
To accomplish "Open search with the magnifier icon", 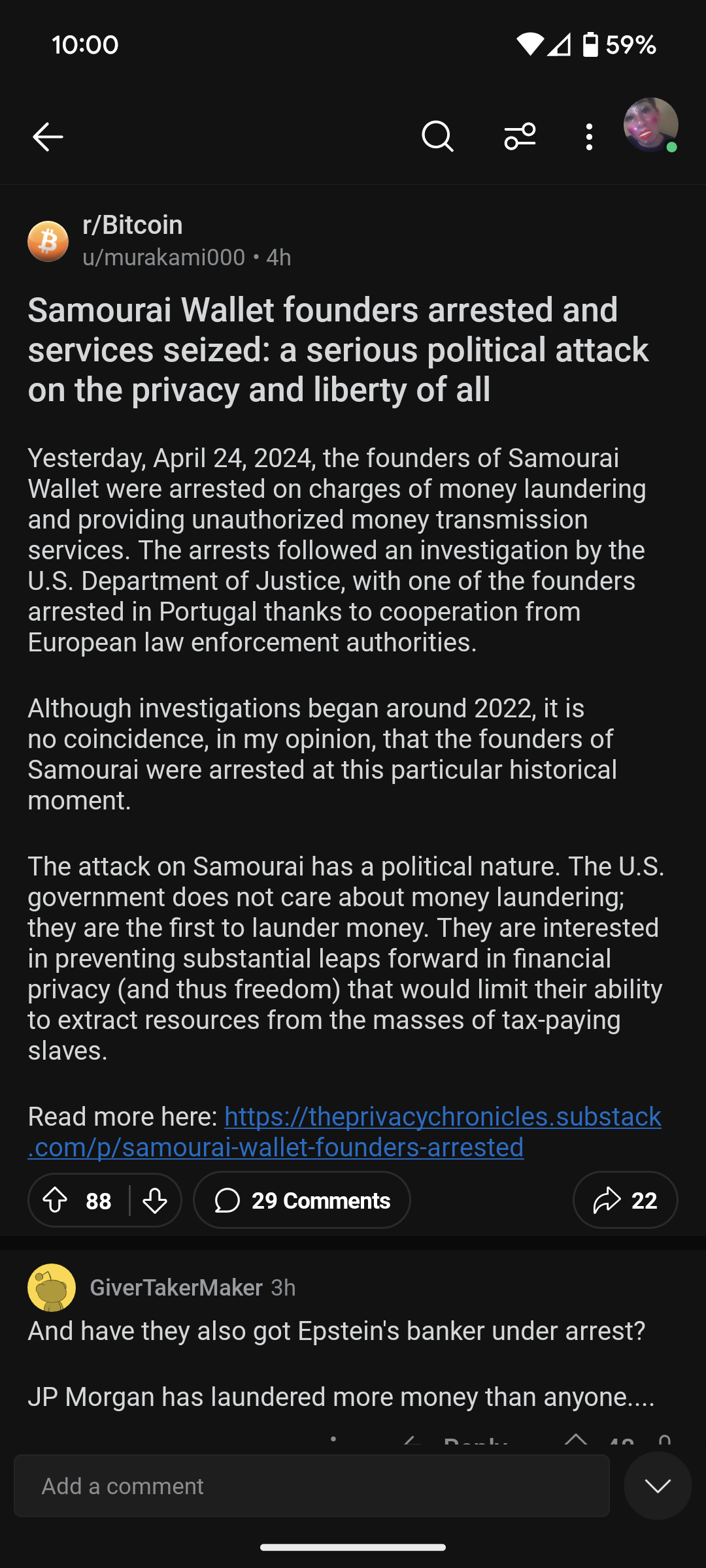I will point(437,137).
